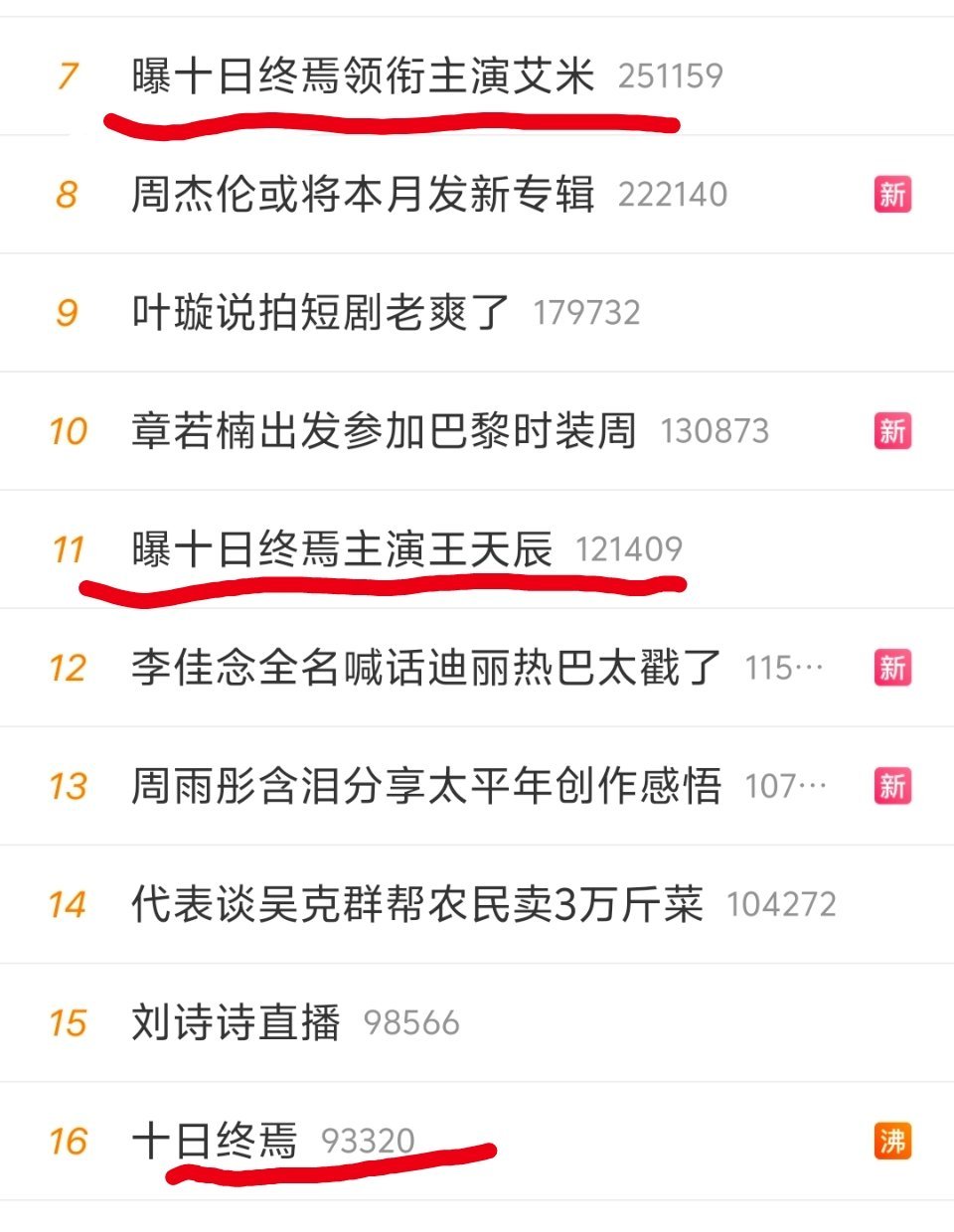Open the topic 曝十日终焉主演王天辰
The height and width of the screenshot is (1232, 954).
pos(343,549)
